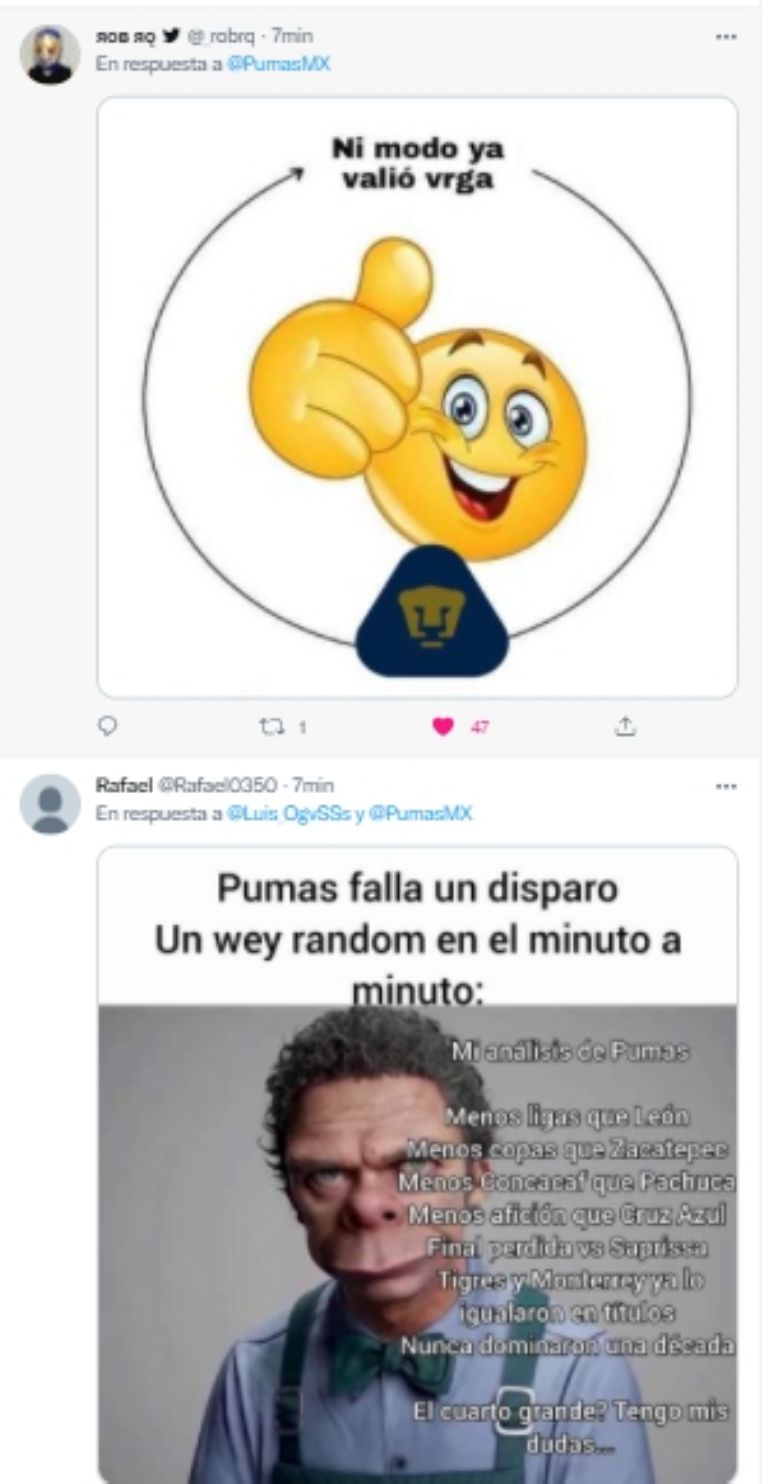Open robrq's profile picture
Screen dimensions: 768x1484
point(50,56)
